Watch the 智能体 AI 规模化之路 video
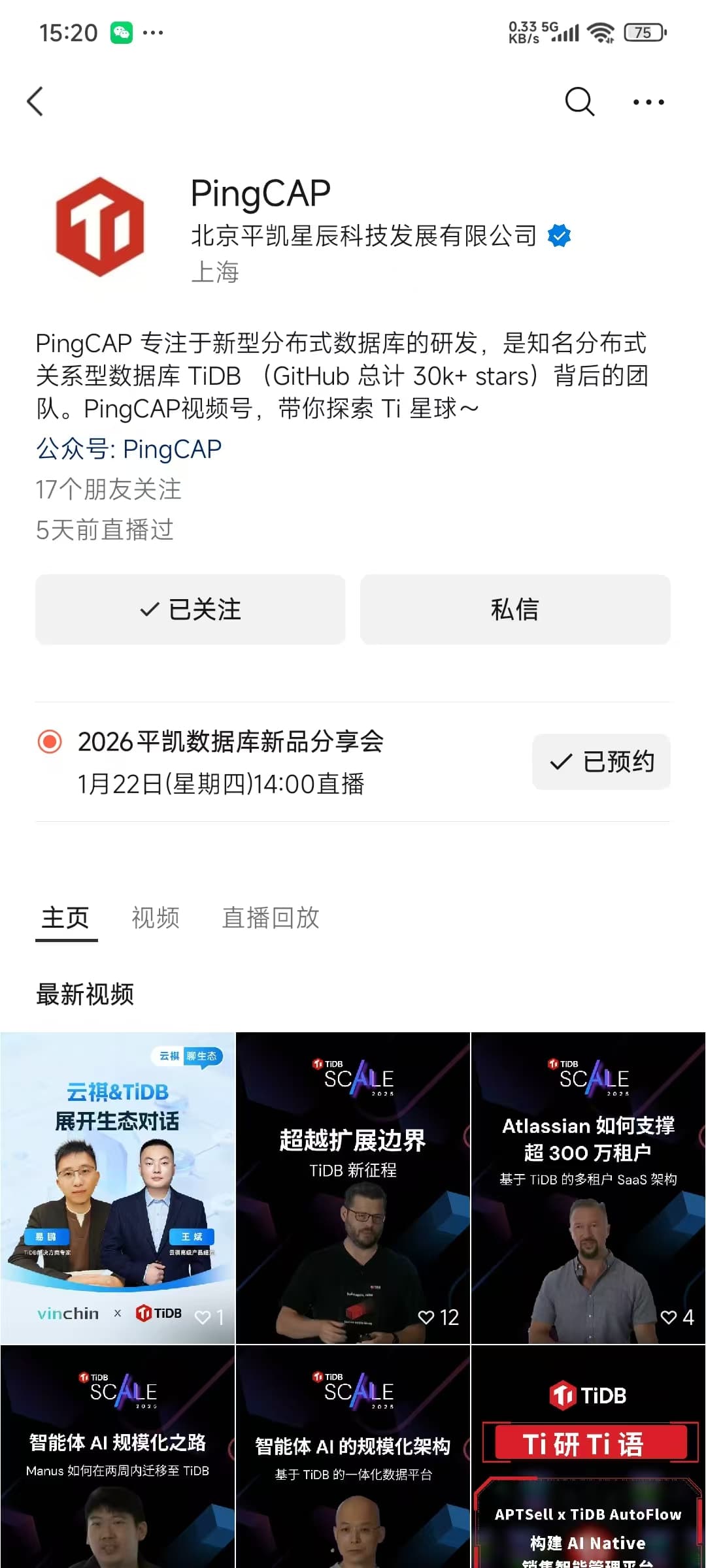706x1568 pixels. pyautogui.click(x=118, y=1457)
